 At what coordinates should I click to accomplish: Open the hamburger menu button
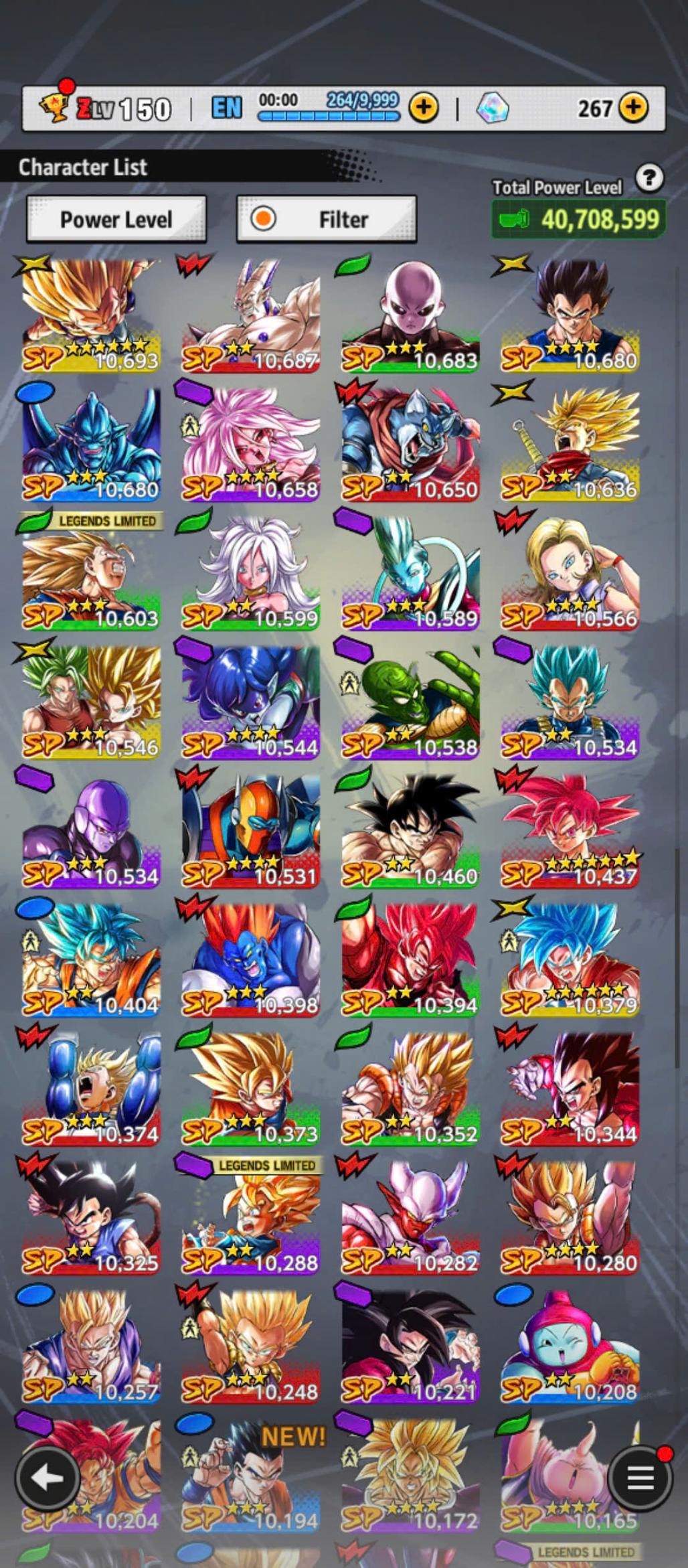click(640, 1478)
